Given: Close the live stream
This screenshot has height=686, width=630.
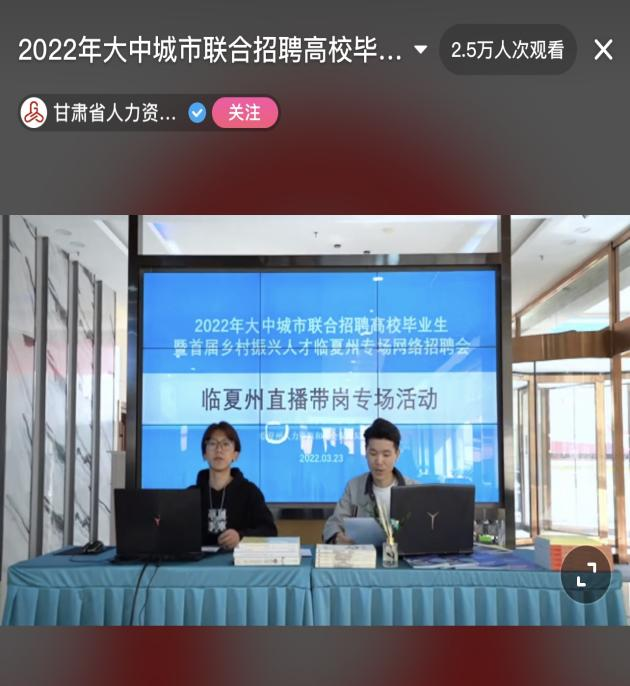Looking at the screenshot, I should [603, 50].
